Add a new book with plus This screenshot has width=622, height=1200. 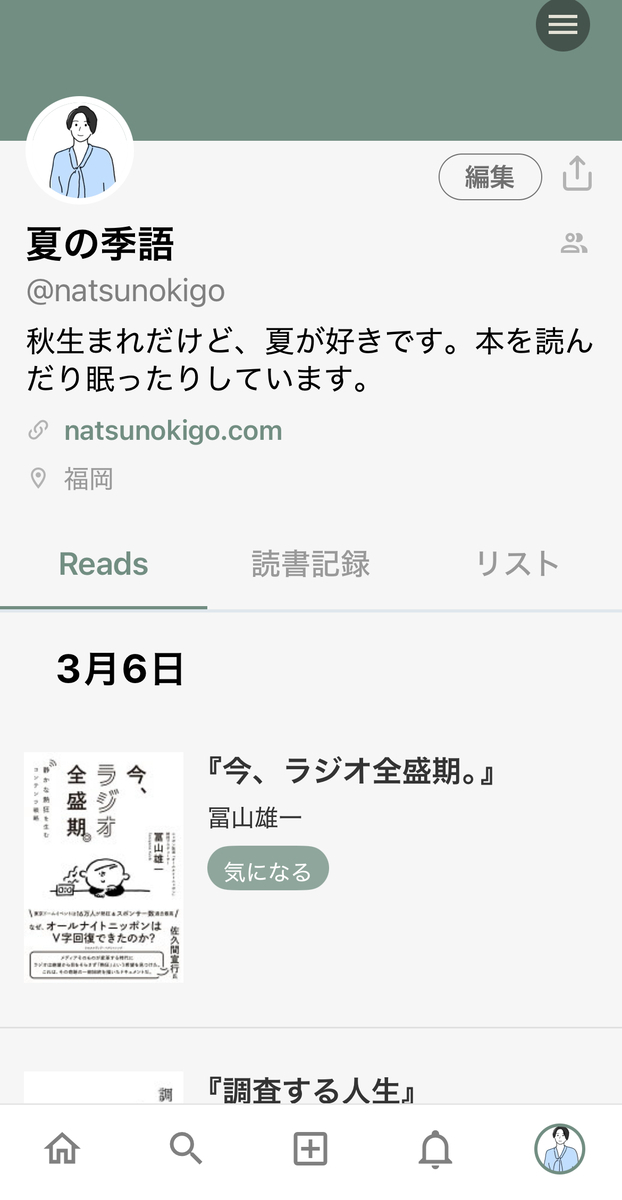(310, 1150)
